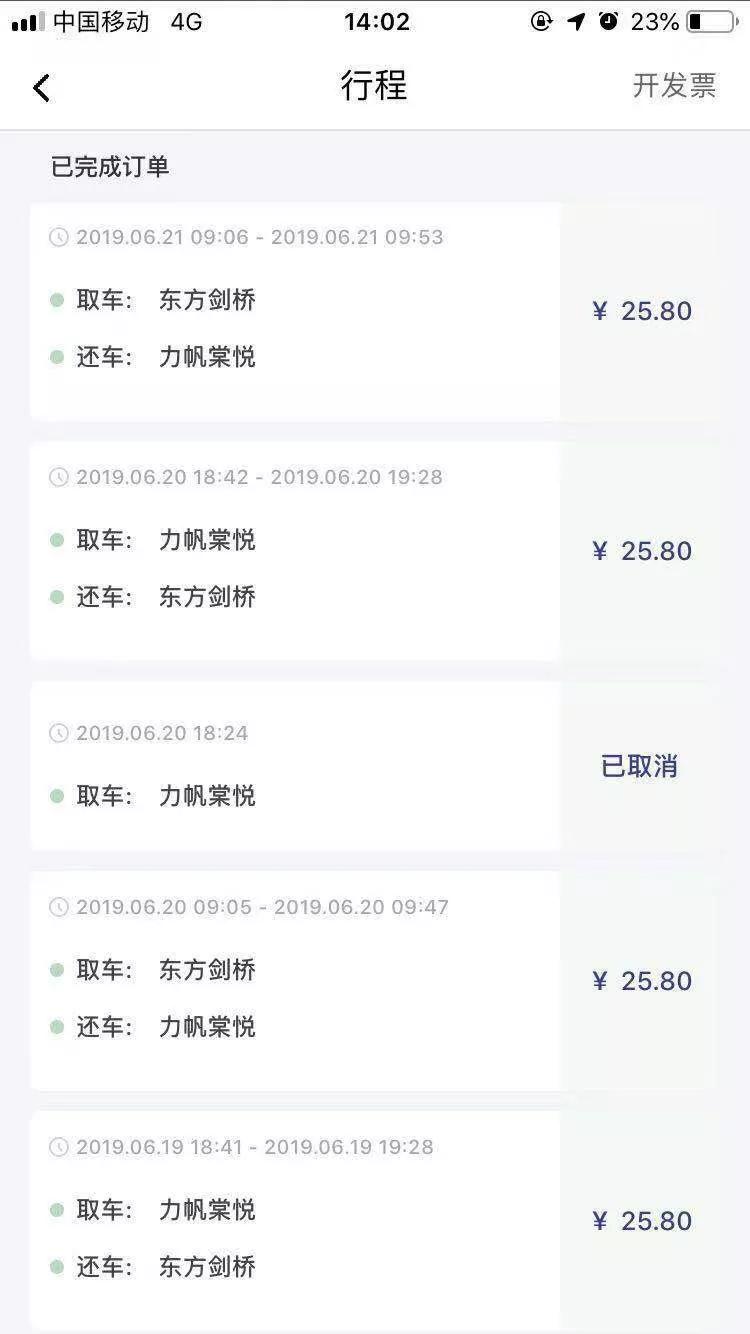Tap the back arrow to exit trip list
The height and width of the screenshot is (1334, 750).
pyautogui.click(x=42, y=87)
